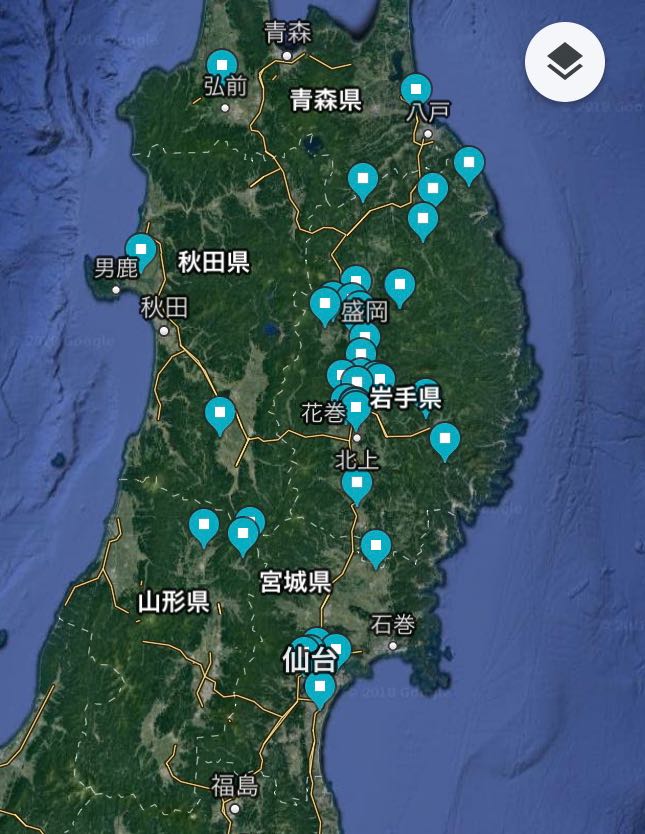The height and width of the screenshot is (834, 645).
Task: Select the map pin near 弘前
Action: tap(222, 66)
